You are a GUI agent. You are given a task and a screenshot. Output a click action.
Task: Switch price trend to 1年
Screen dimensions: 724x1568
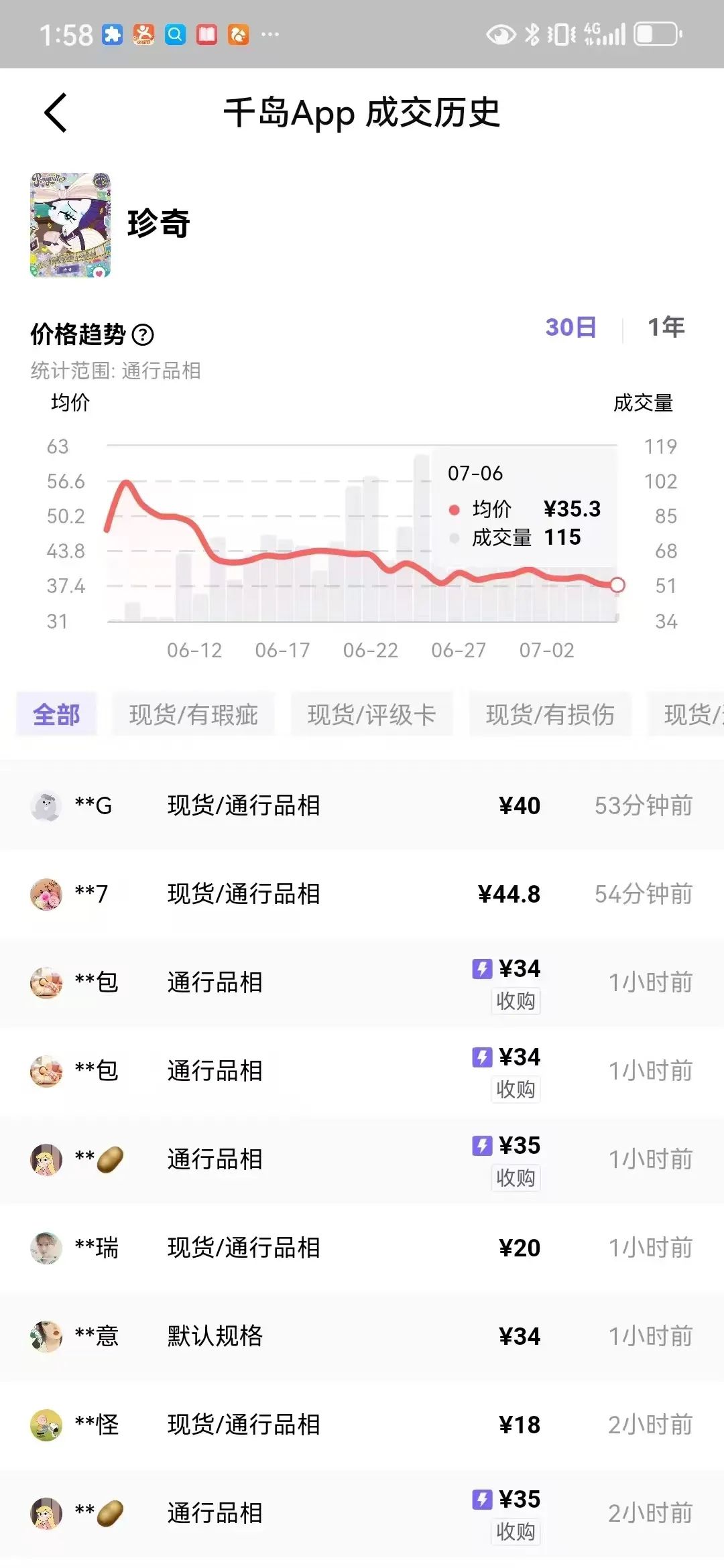tap(665, 328)
